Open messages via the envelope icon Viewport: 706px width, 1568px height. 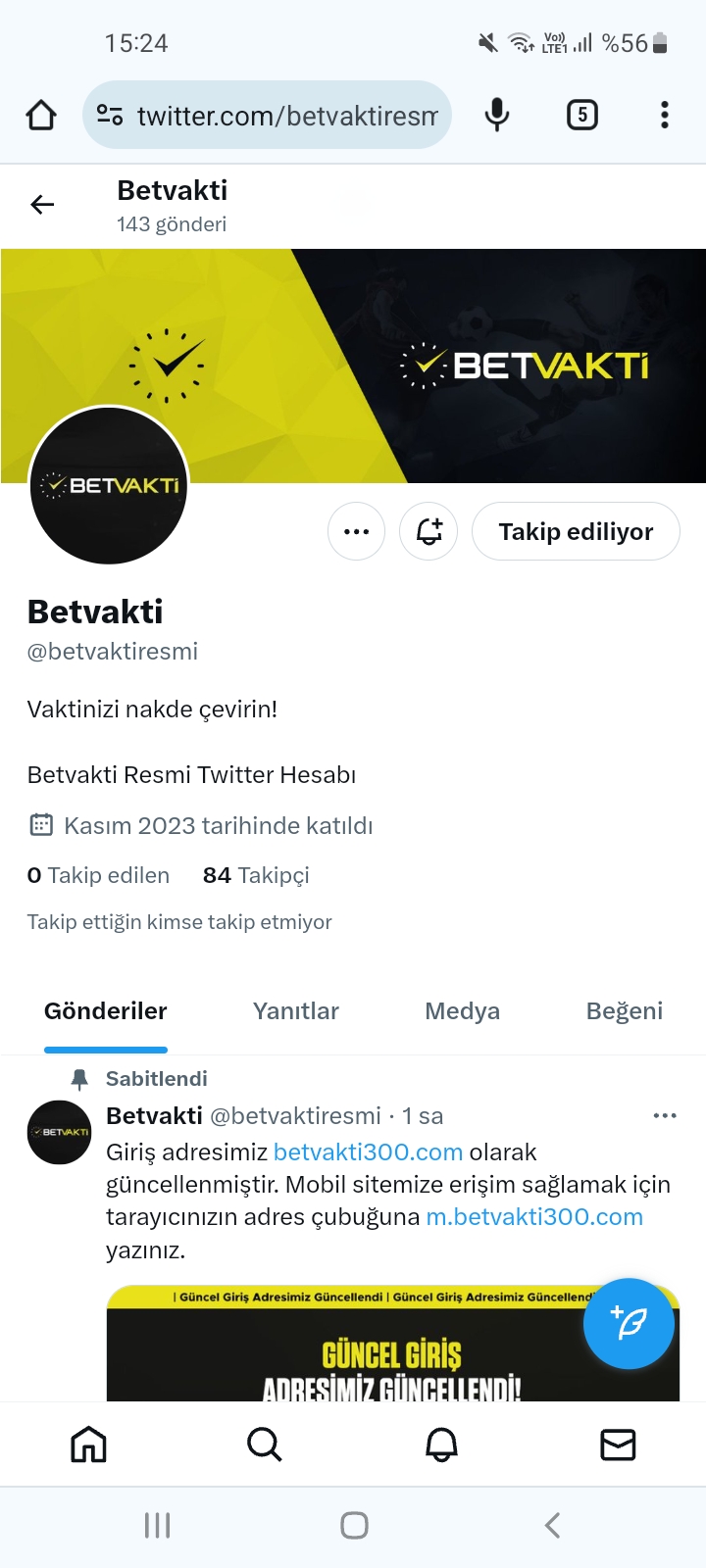[x=618, y=1445]
